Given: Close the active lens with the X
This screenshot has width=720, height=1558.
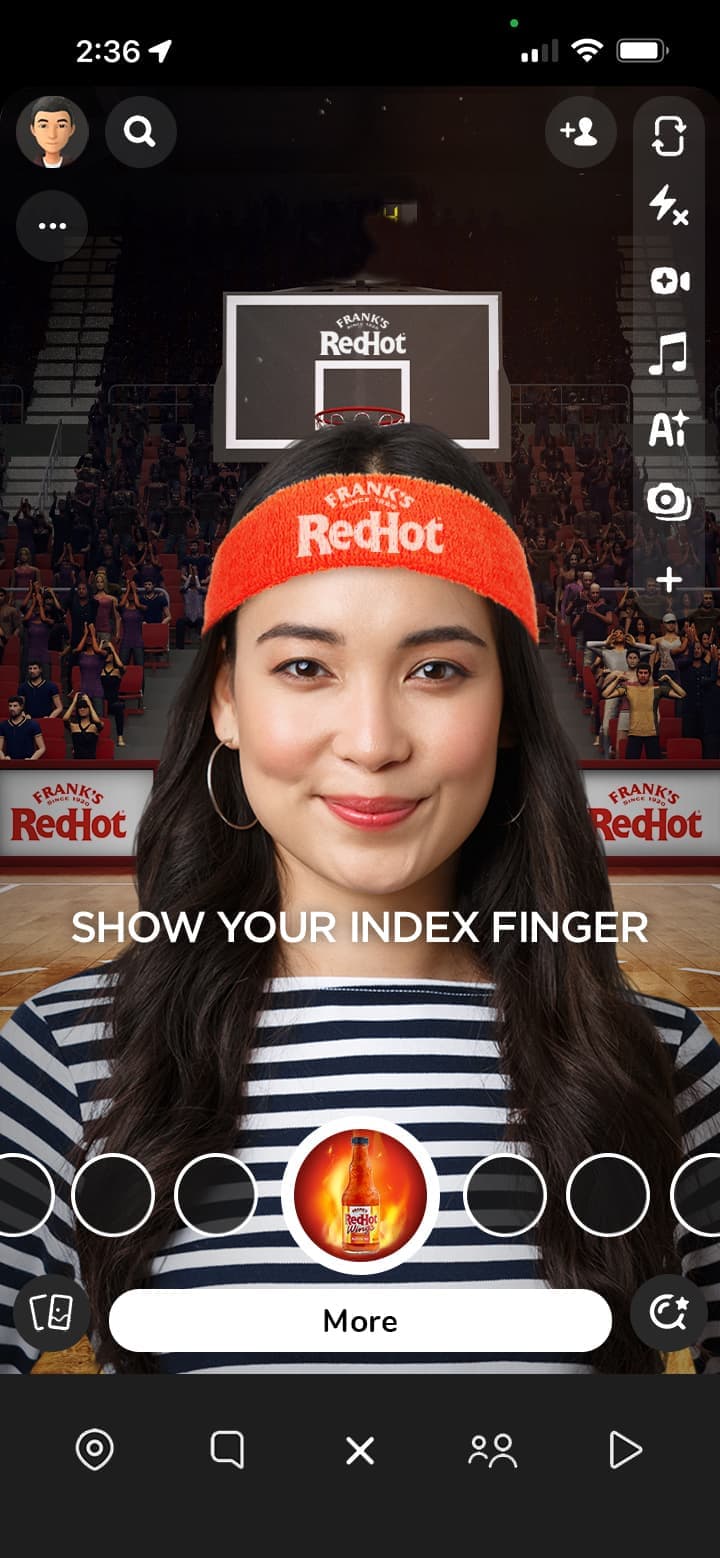Looking at the screenshot, I should pyautogui.click(x=359, y=1451).
